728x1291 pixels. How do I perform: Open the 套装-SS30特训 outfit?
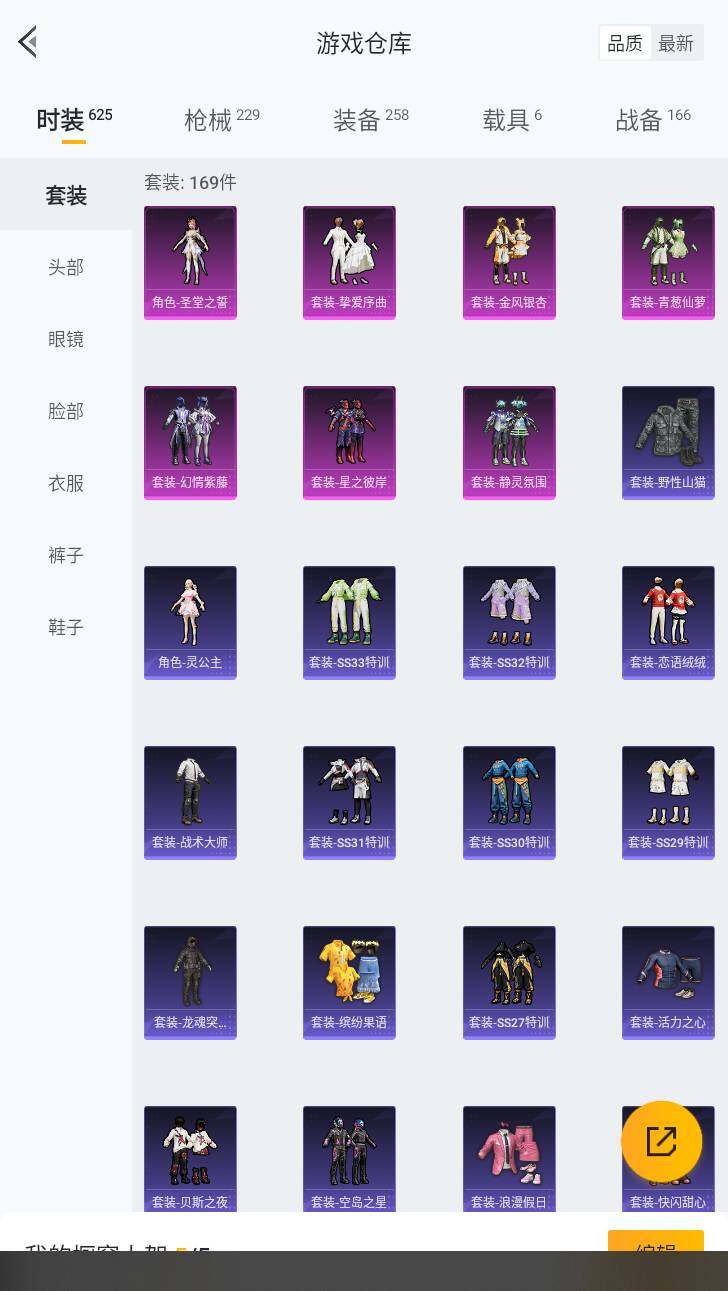click(x=509, y=802)
